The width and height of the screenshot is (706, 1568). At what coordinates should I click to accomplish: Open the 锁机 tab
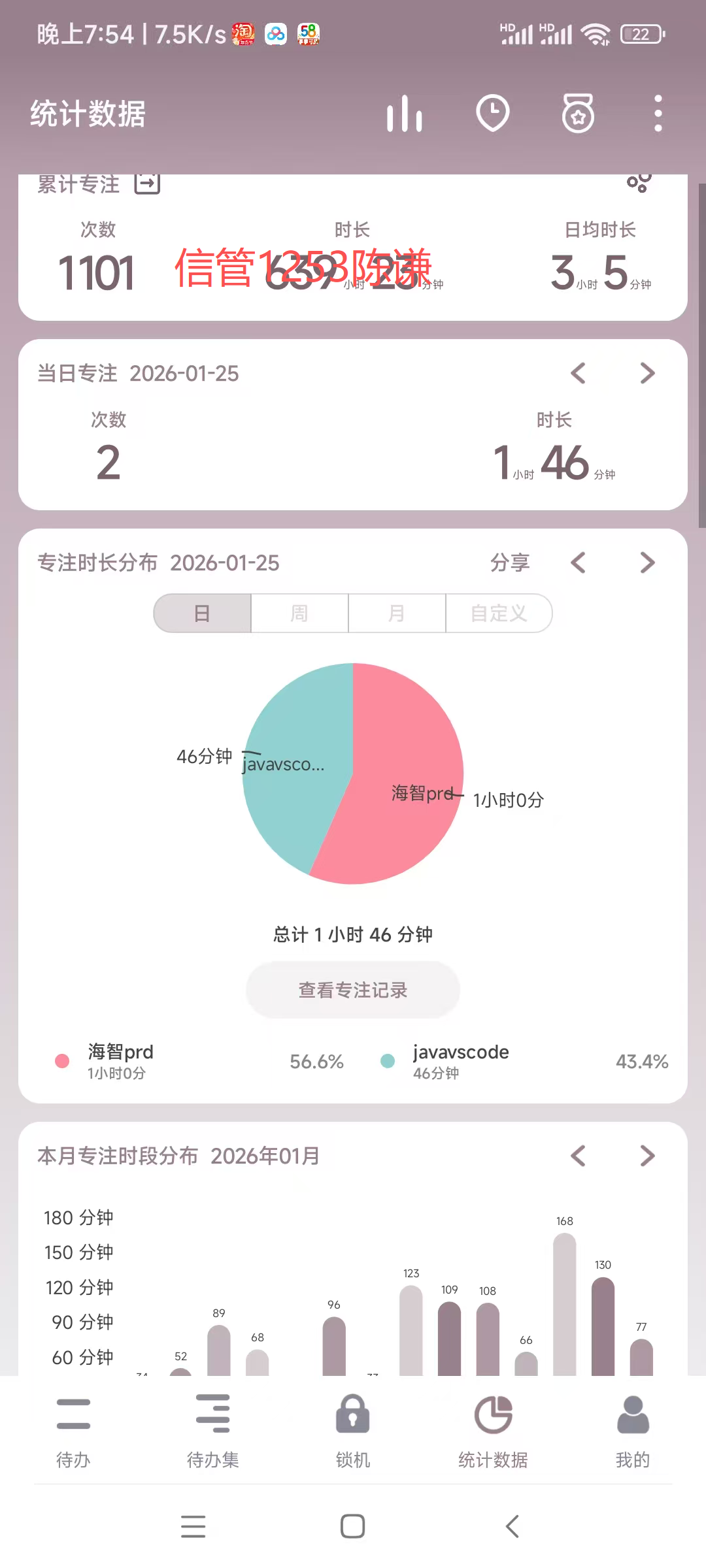353,1431
